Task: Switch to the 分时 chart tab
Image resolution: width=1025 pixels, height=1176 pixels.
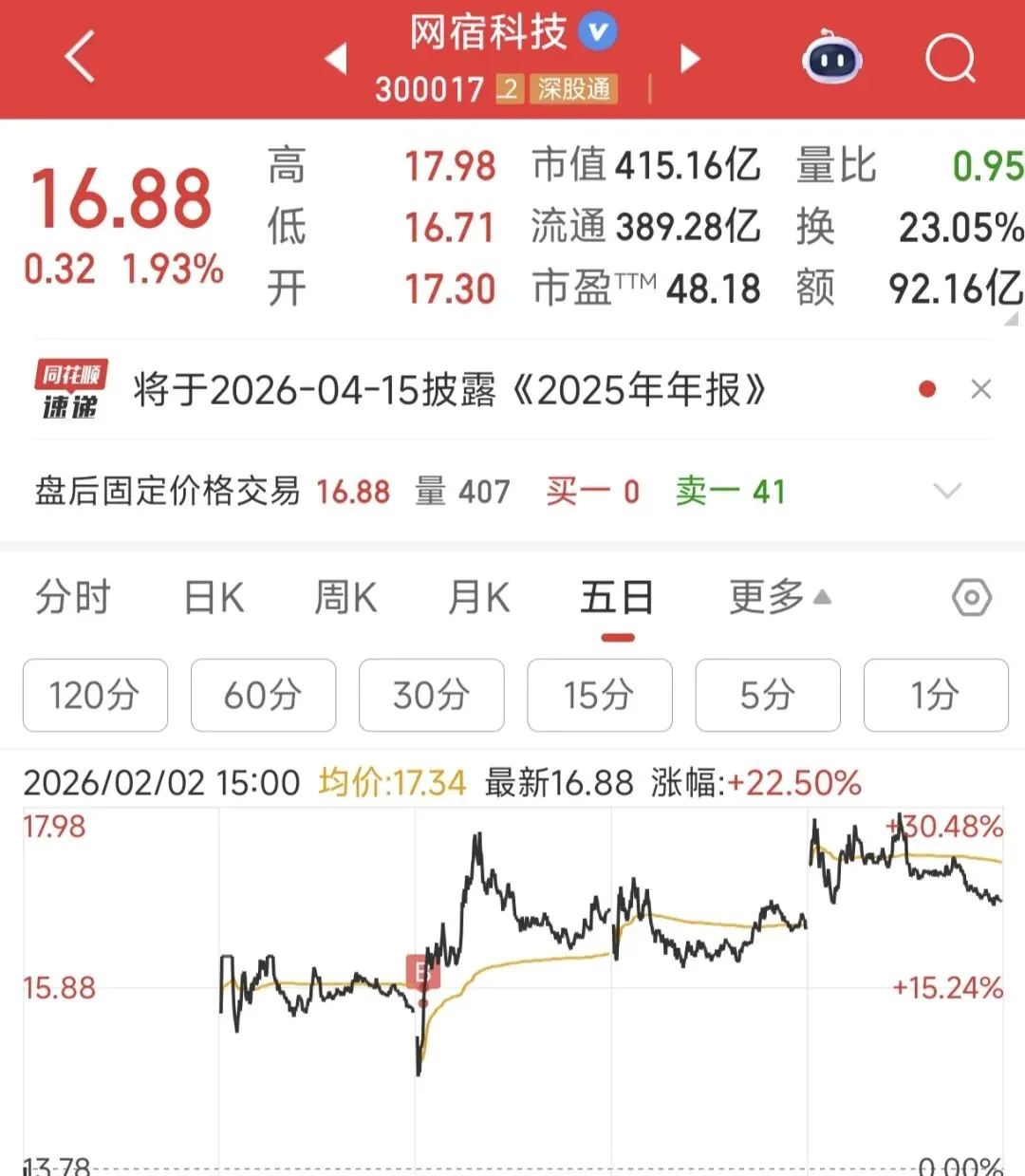Action: (x=73, y=598)
